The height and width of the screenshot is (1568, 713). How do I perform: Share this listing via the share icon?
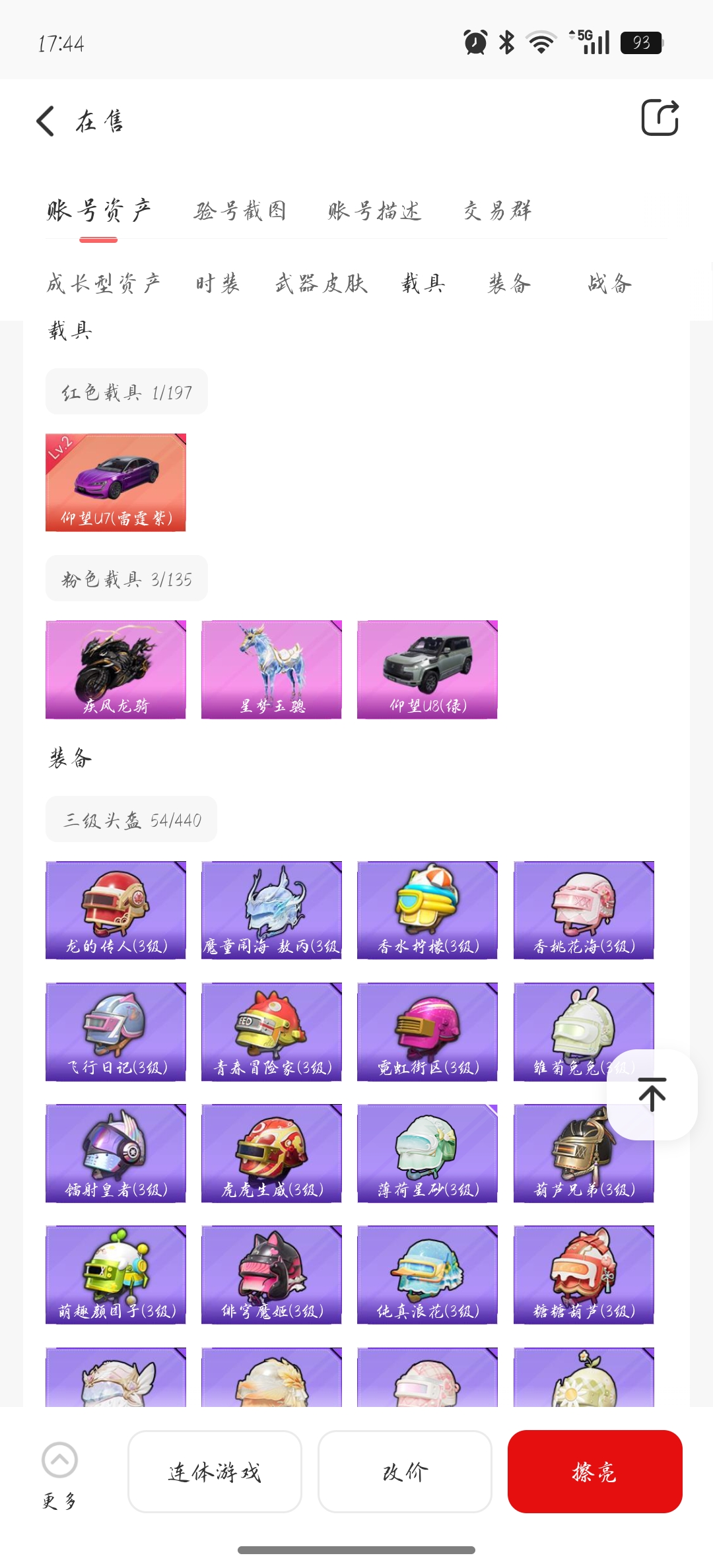coord(660,118)
